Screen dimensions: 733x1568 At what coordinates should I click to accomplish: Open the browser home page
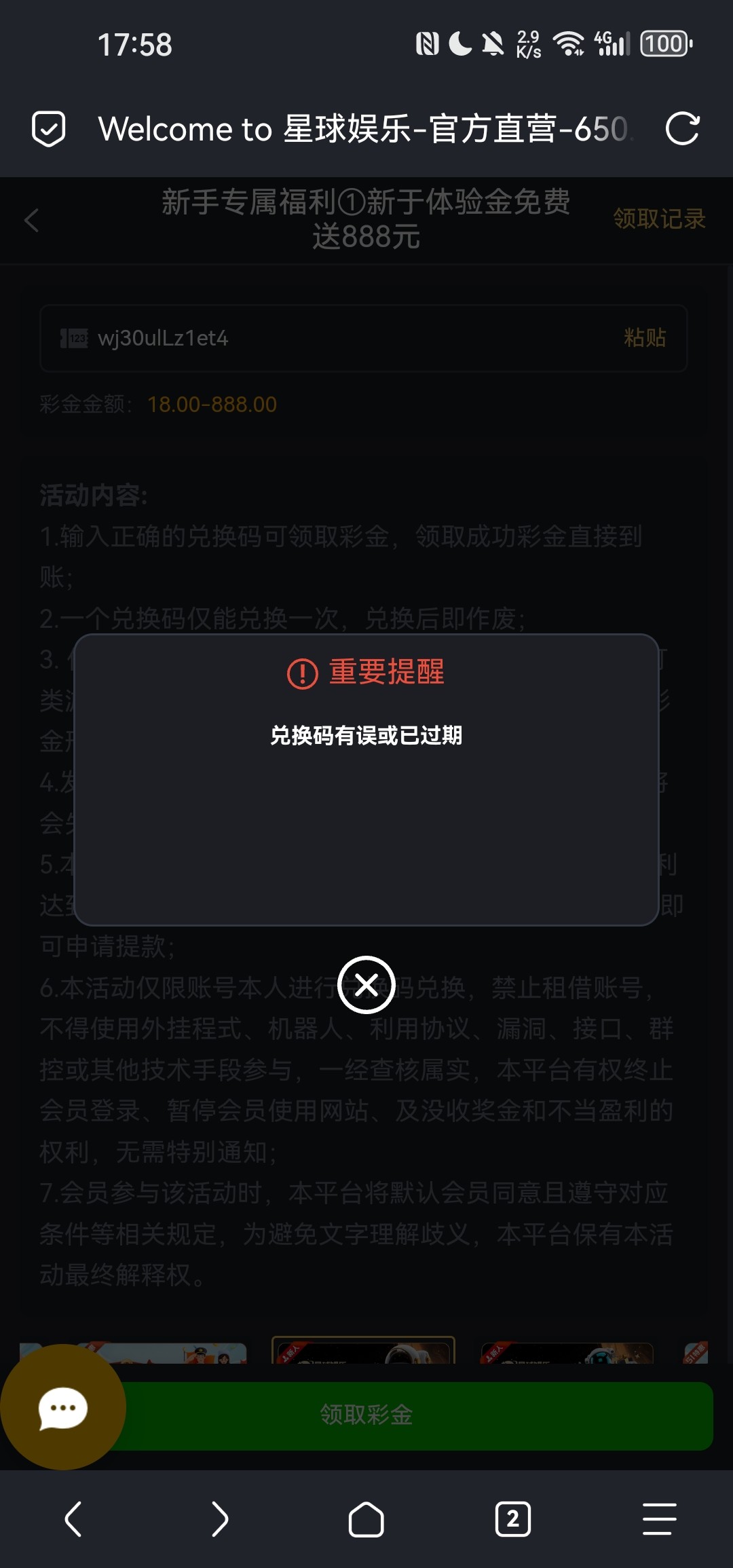[366, 1519]
